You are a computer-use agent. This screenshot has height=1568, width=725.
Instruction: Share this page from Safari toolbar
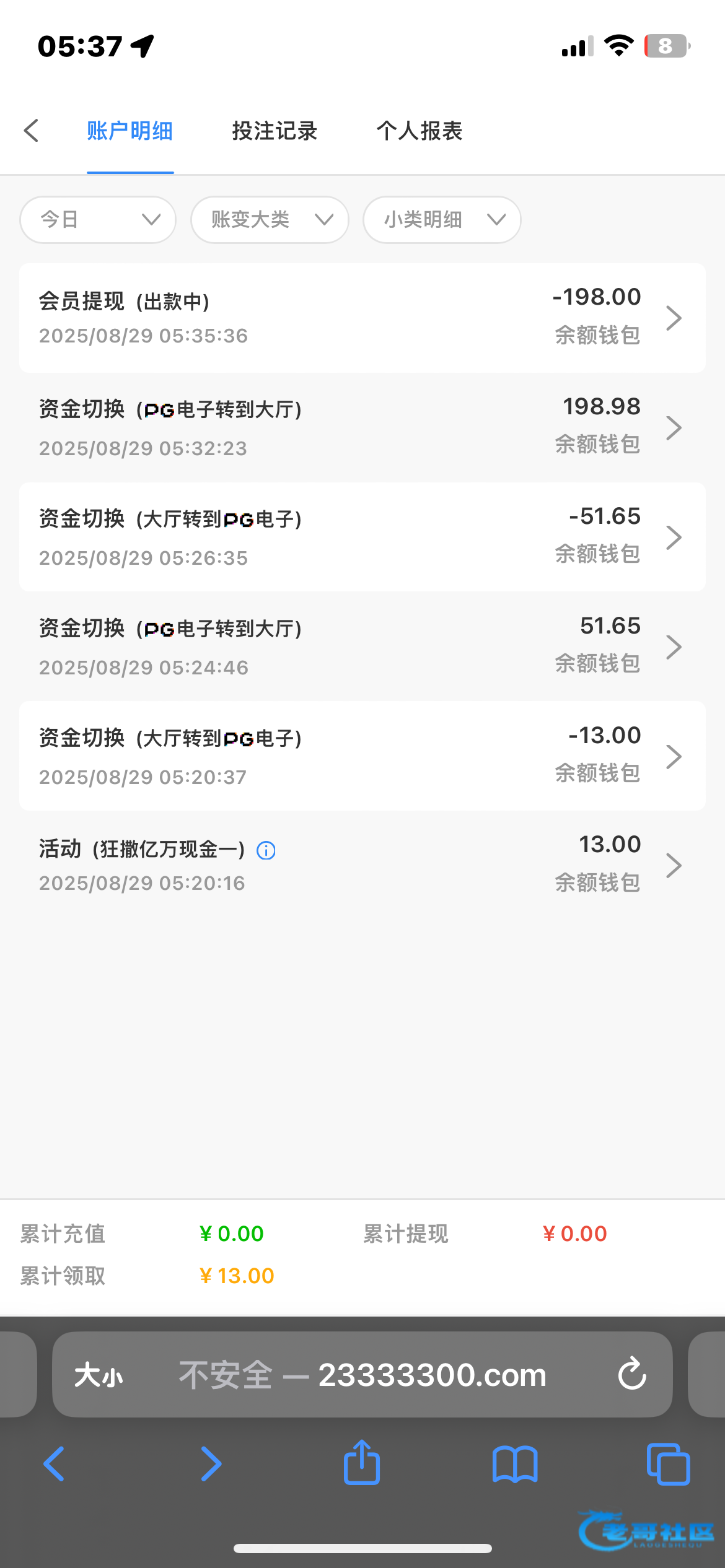[x=362, y=1463]
